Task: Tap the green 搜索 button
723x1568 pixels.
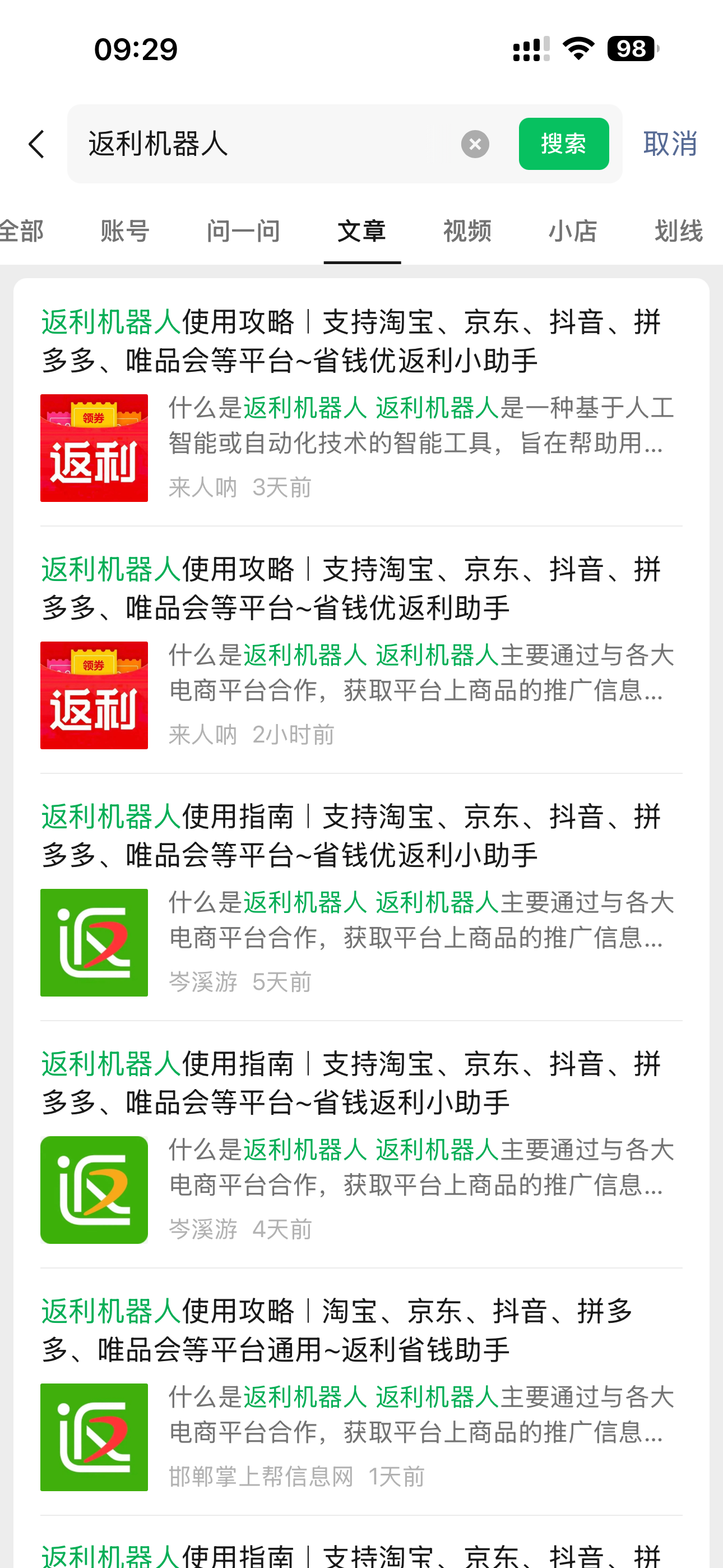Action: pos(564,144)
